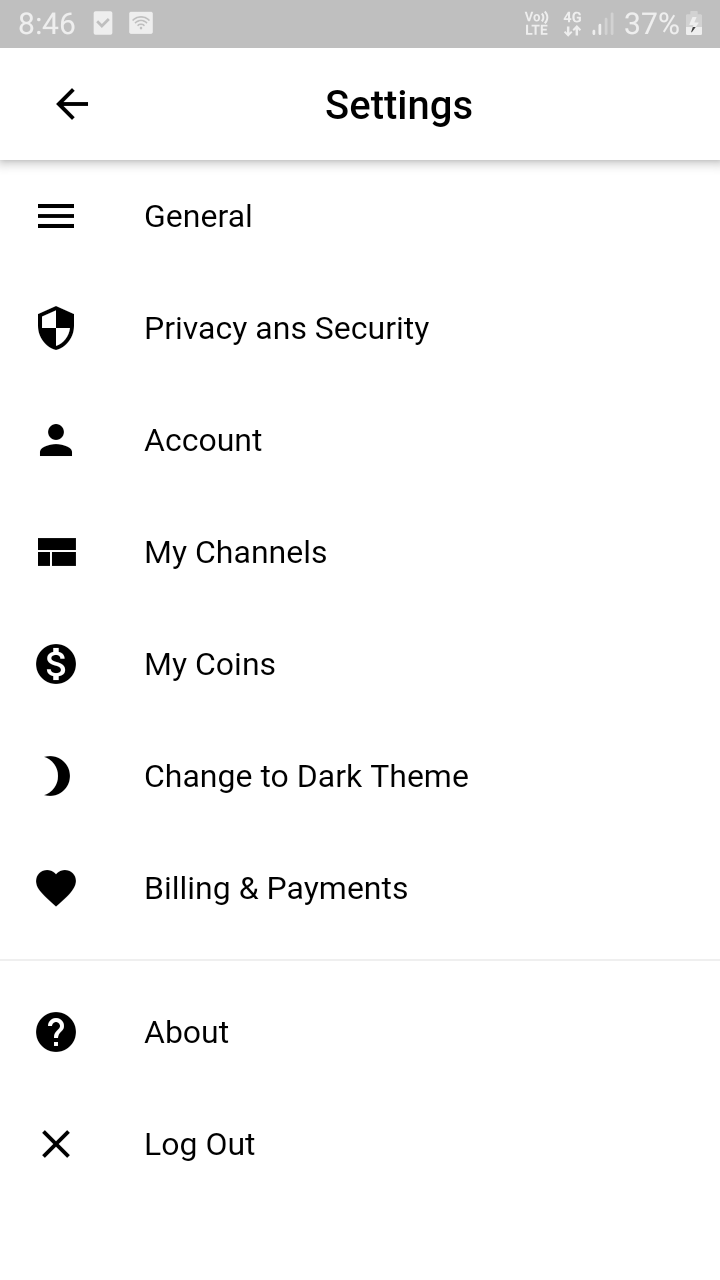The image size is (720, 1280).
Task: Open General settings
Action: 198,216
